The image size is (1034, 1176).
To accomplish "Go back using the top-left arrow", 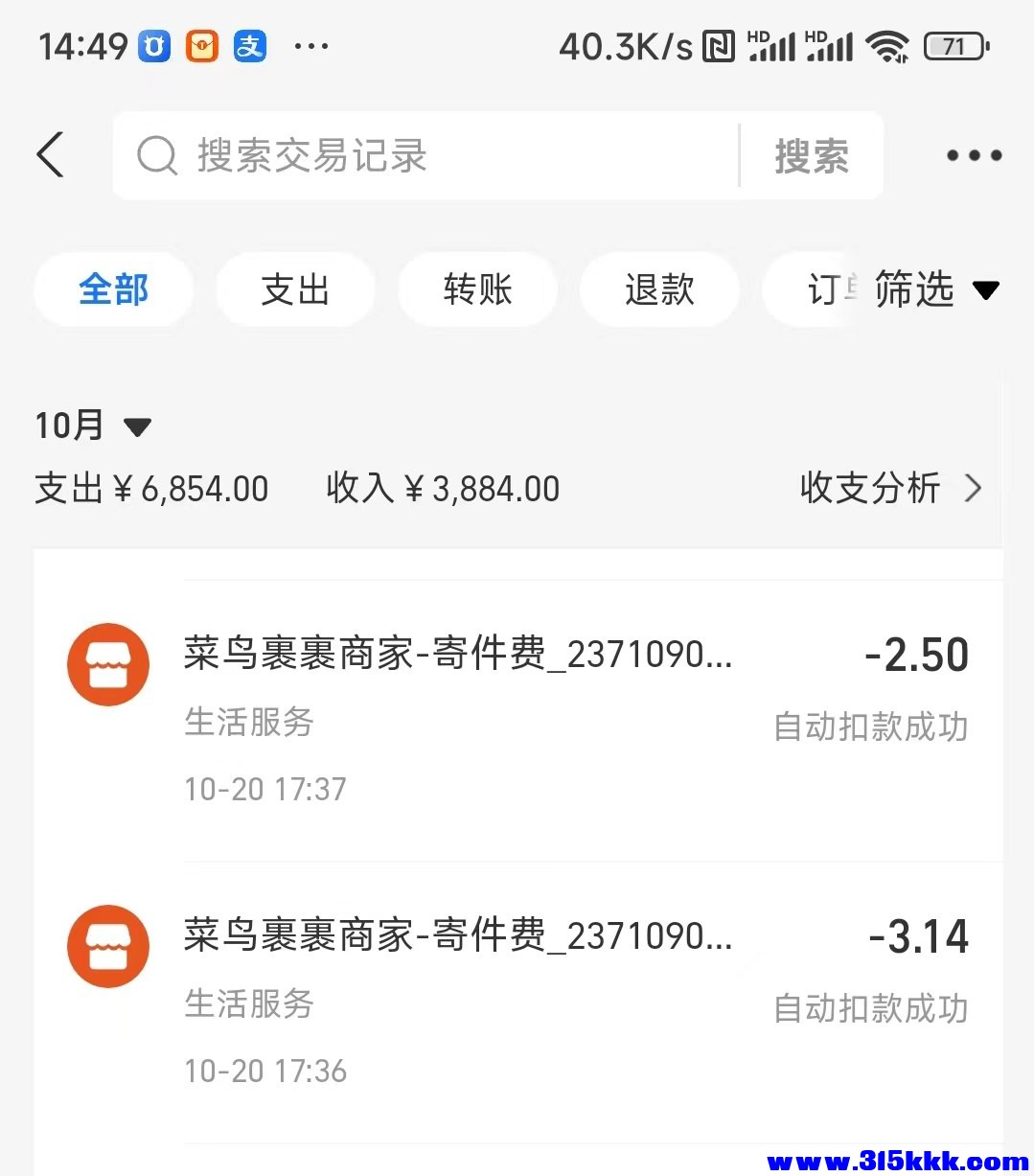I will tap(51, 155).
